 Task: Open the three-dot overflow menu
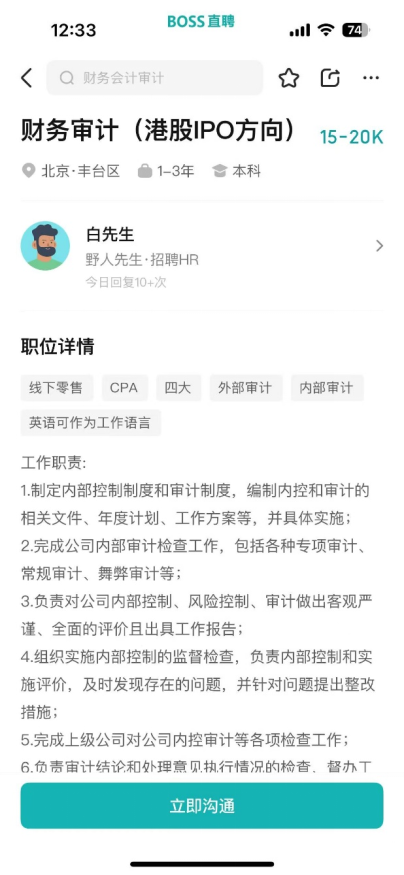click(x=371, y=78)
